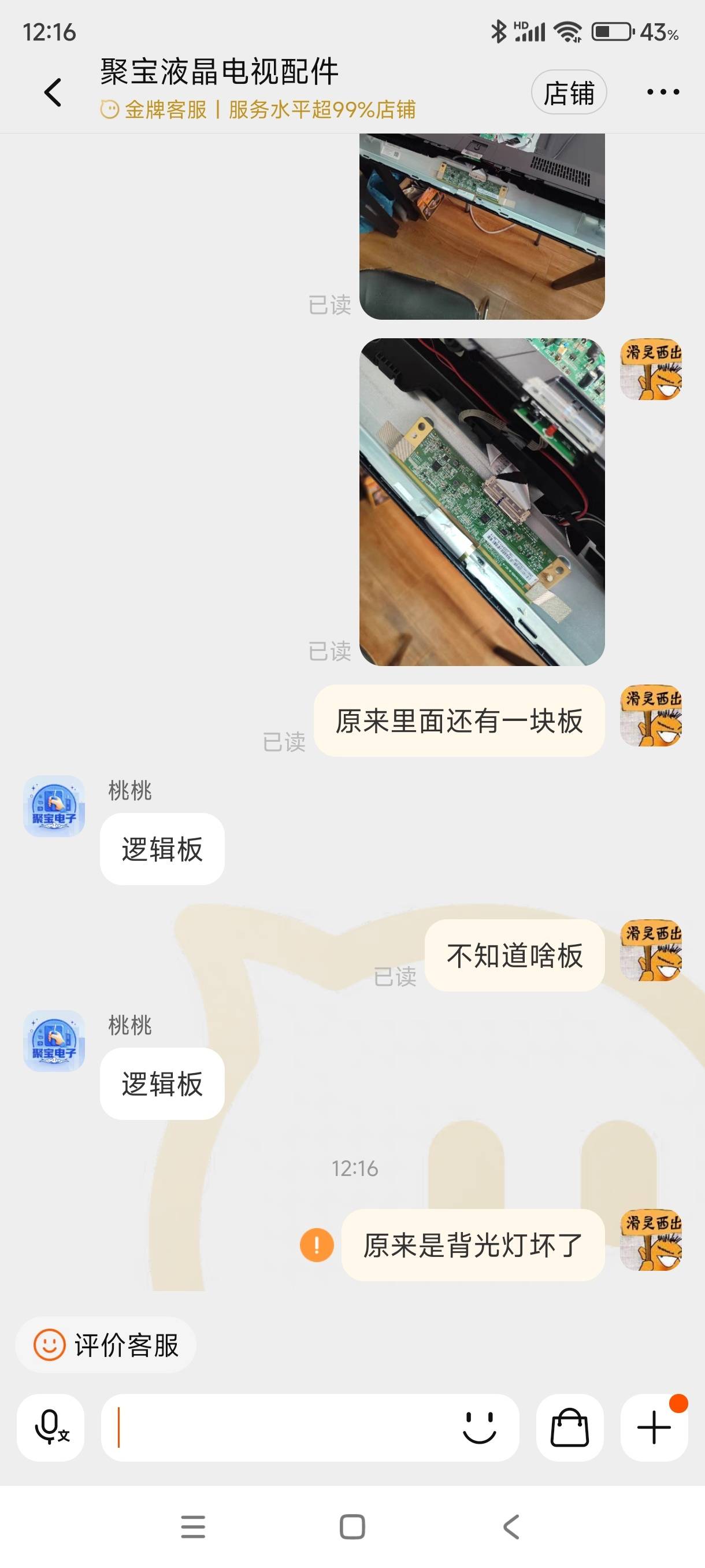Open the close-up circuit board photo
The image size is (705, 1568).
pos(482,502)
